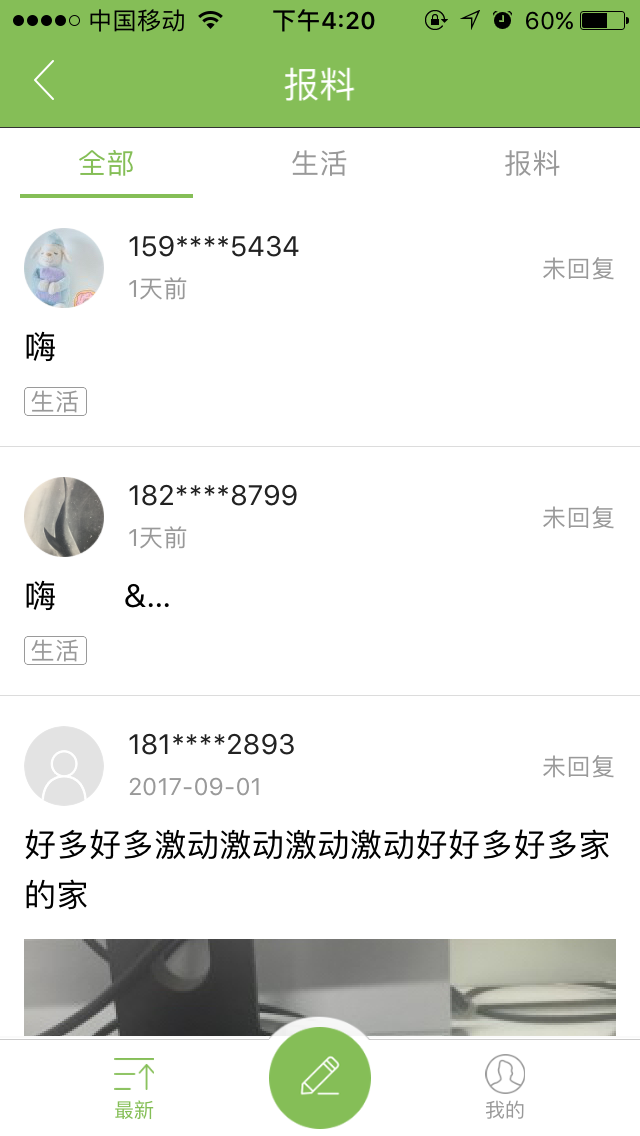640x1136 pixels.
Task: Tap the avatar of user 159****5434
Action: click(64, 268)
